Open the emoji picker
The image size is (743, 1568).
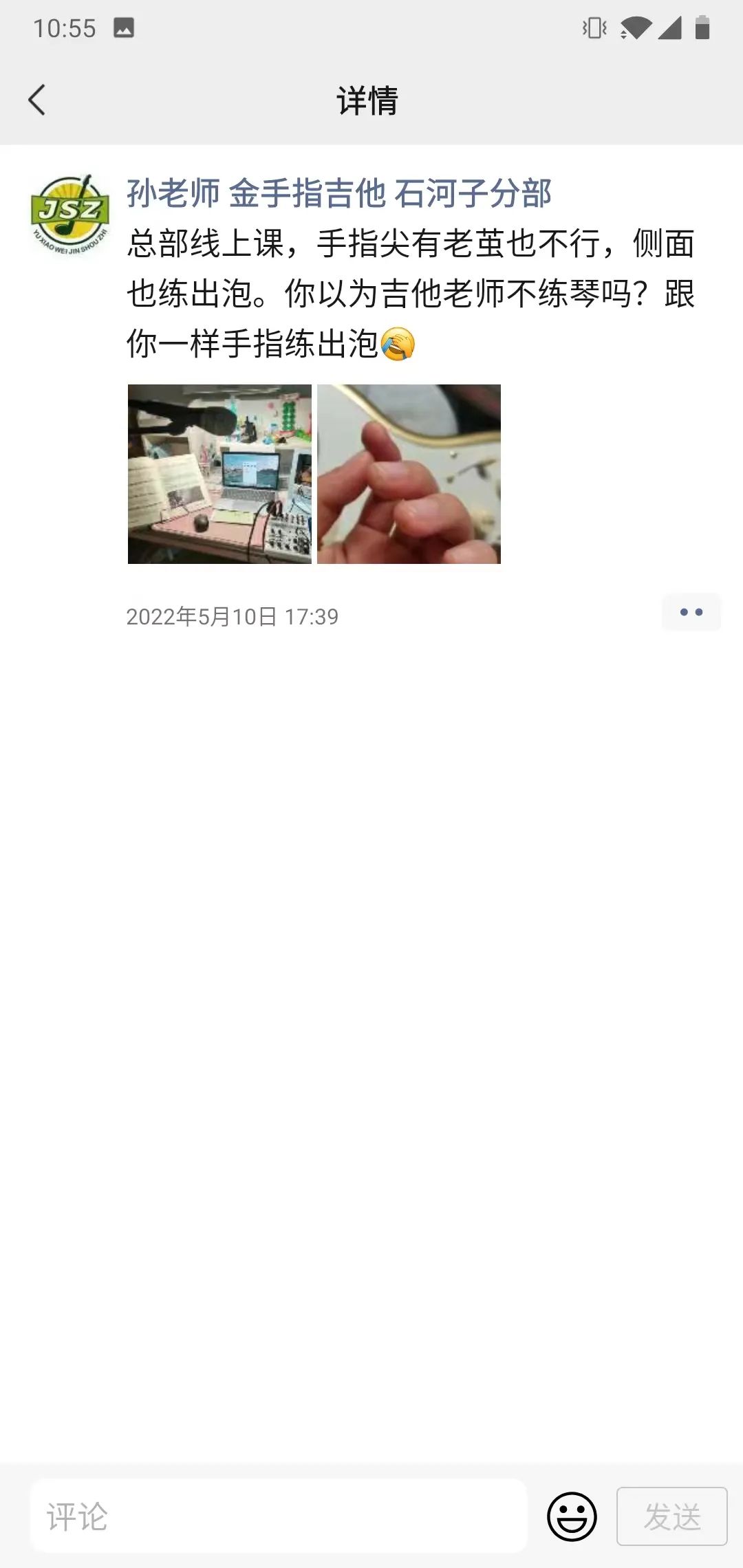pos(571,1516)
